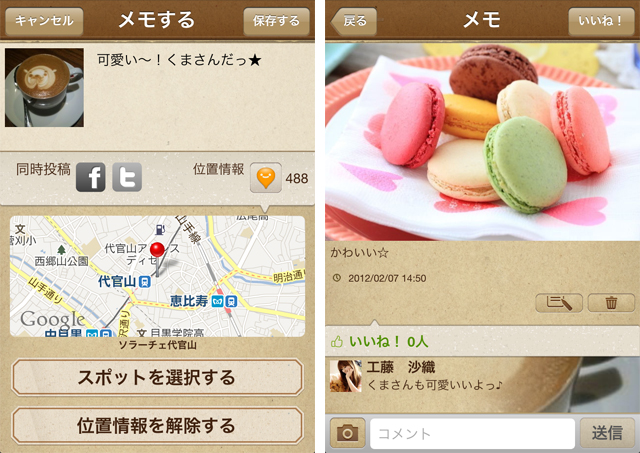The width and height of the screenshot is (640, 453).
Task: Send the comment with 送信
Action: (x=606, y=433)
